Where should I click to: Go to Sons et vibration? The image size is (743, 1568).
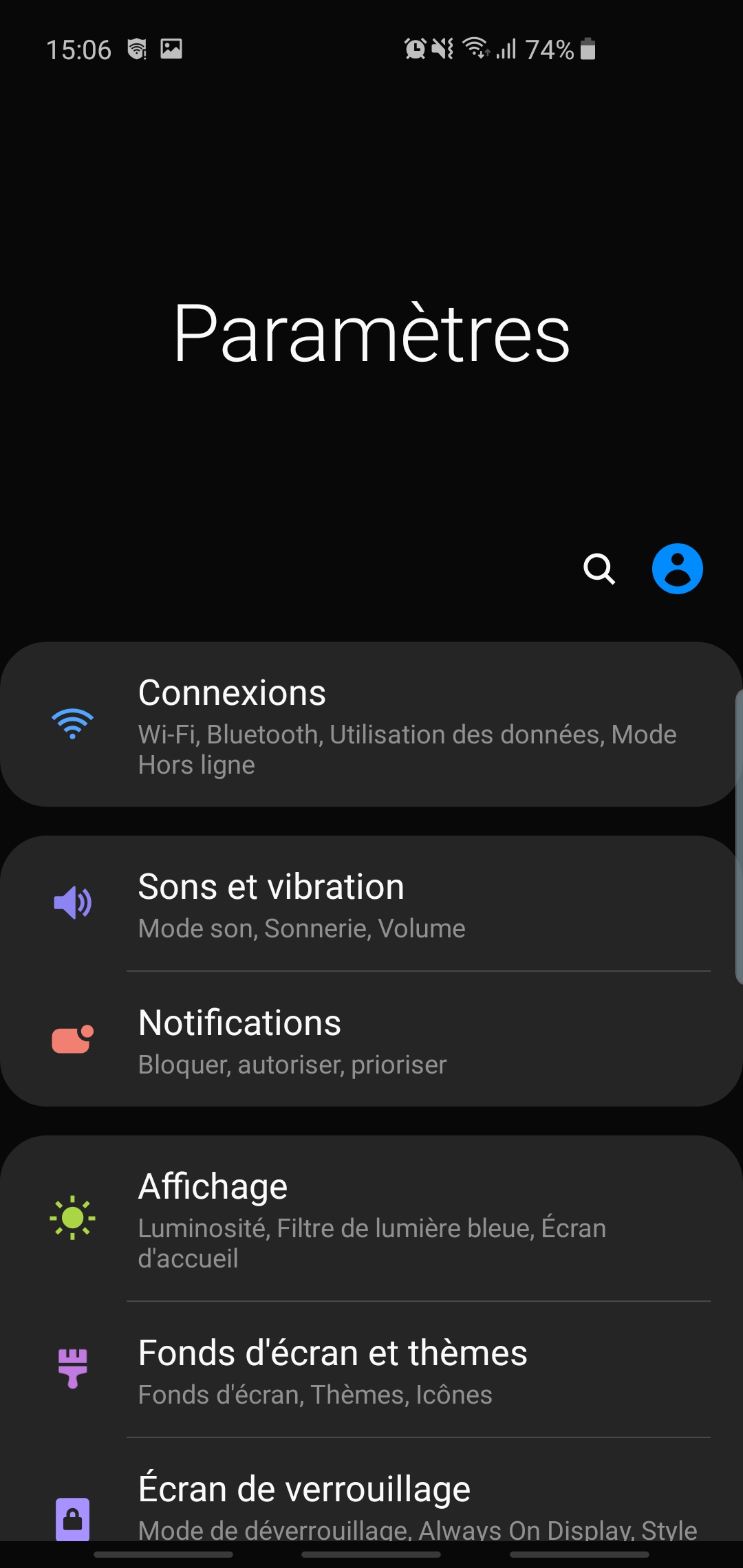pyautogui.click(x=371, y=904)
